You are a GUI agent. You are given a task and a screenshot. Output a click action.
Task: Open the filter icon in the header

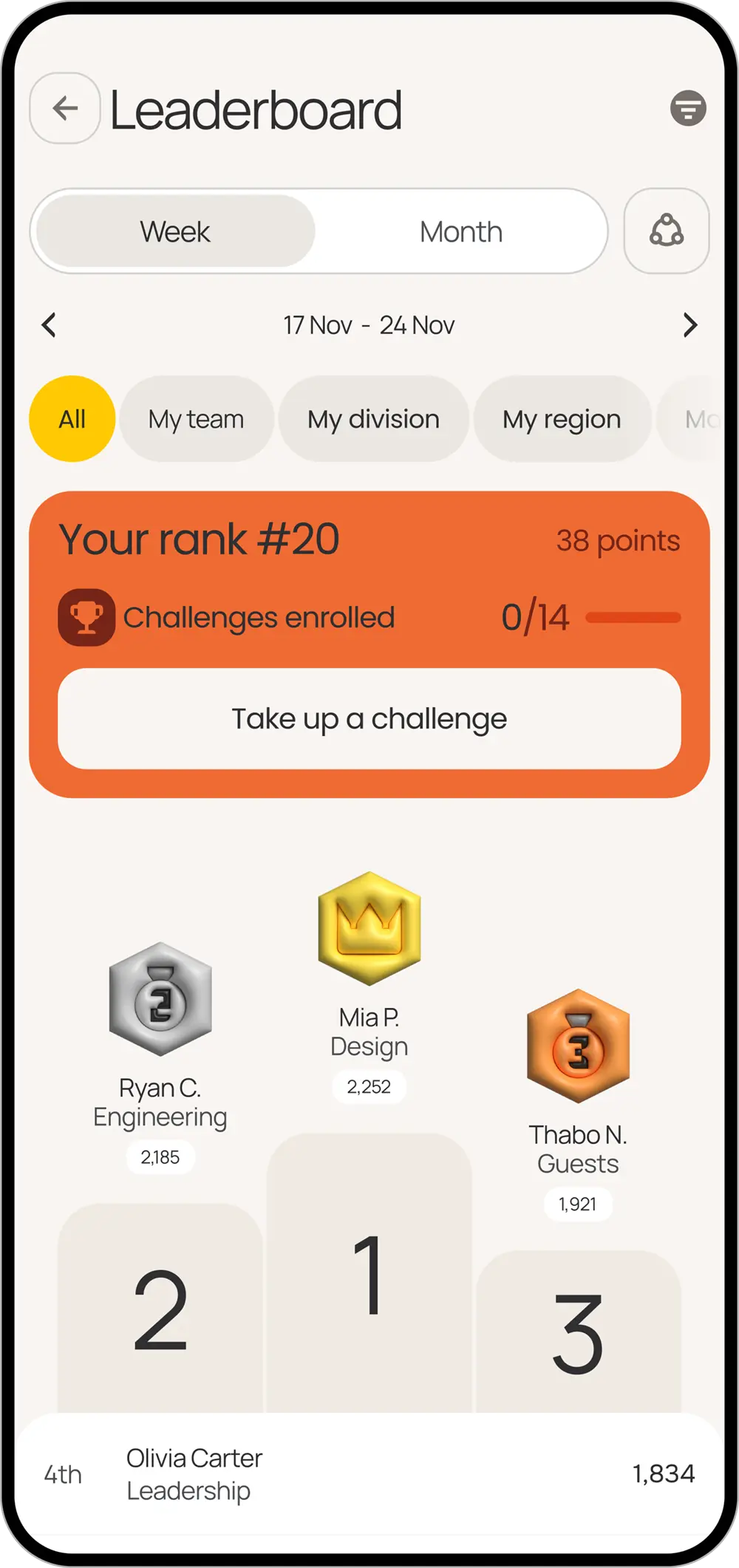pyautogui.click(x=687, y=109)
